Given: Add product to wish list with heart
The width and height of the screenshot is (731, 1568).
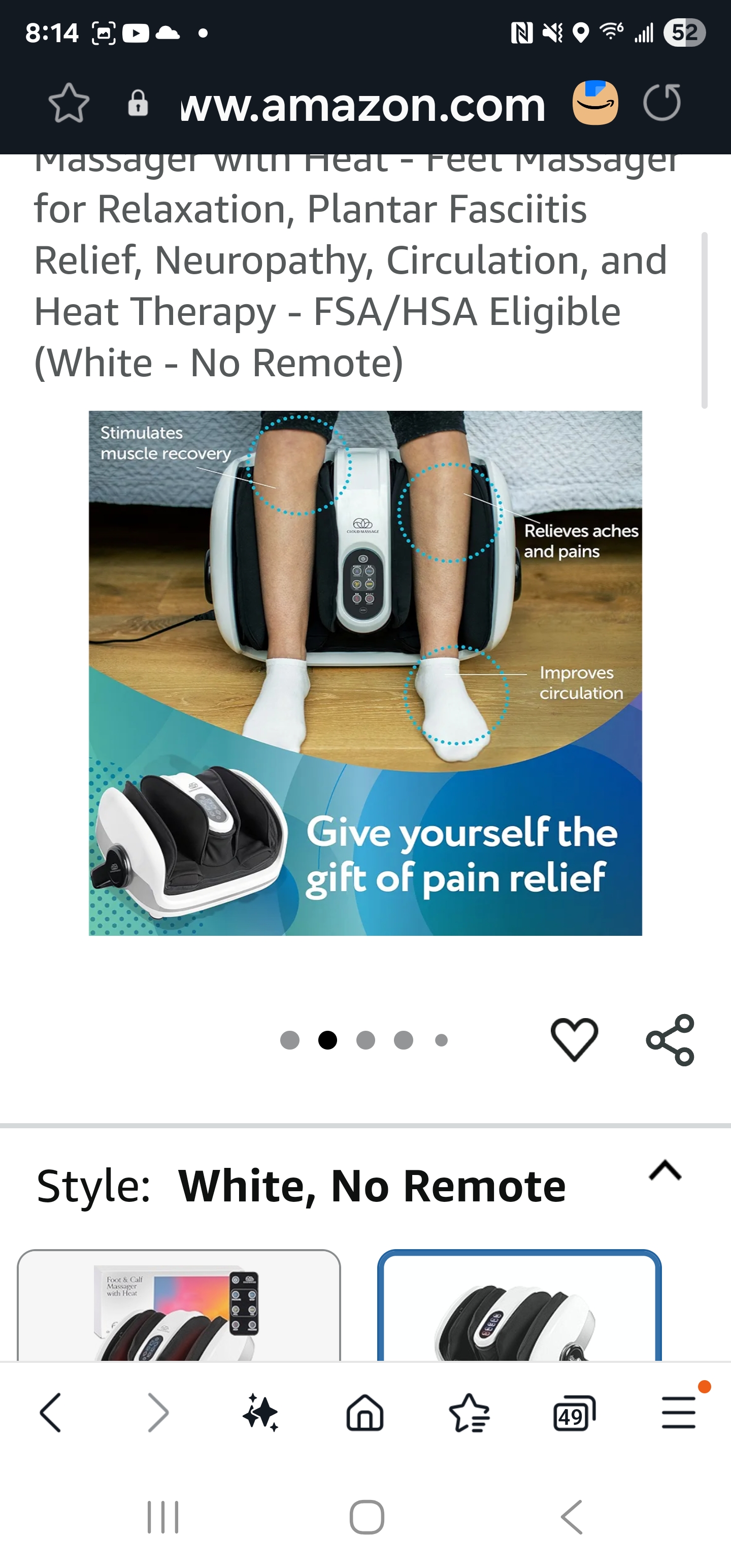Looking at the screenshot, I should pyautogui.click(x=574, y=1039).
